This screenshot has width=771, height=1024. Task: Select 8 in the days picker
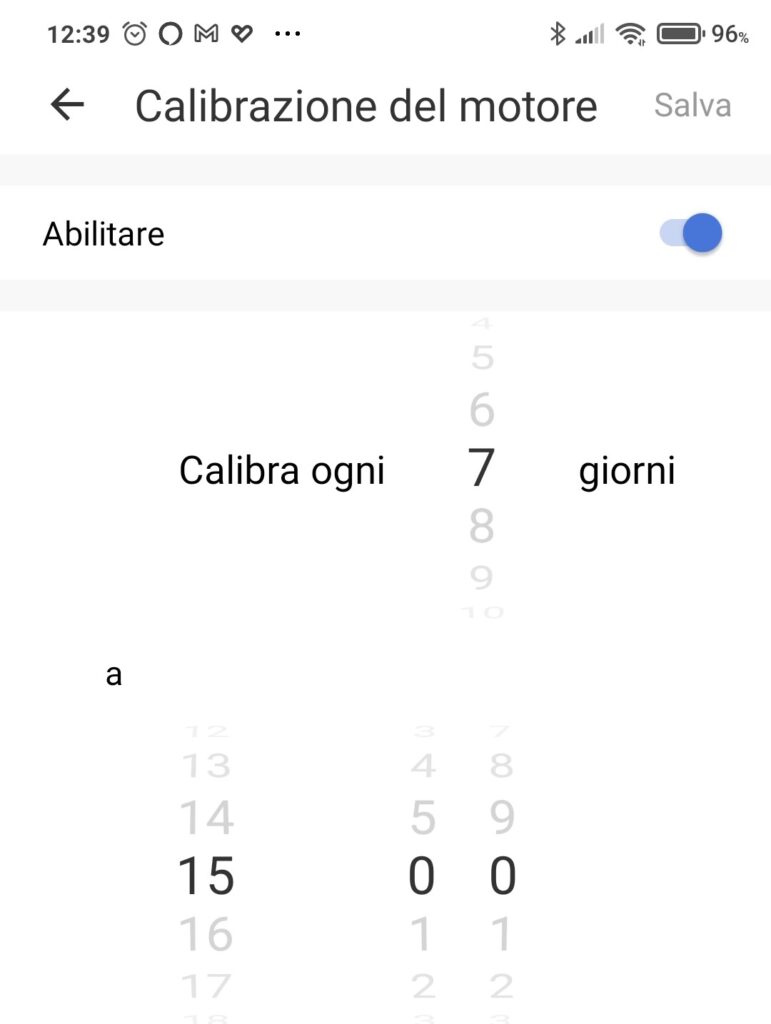click(x=482, y=526)
